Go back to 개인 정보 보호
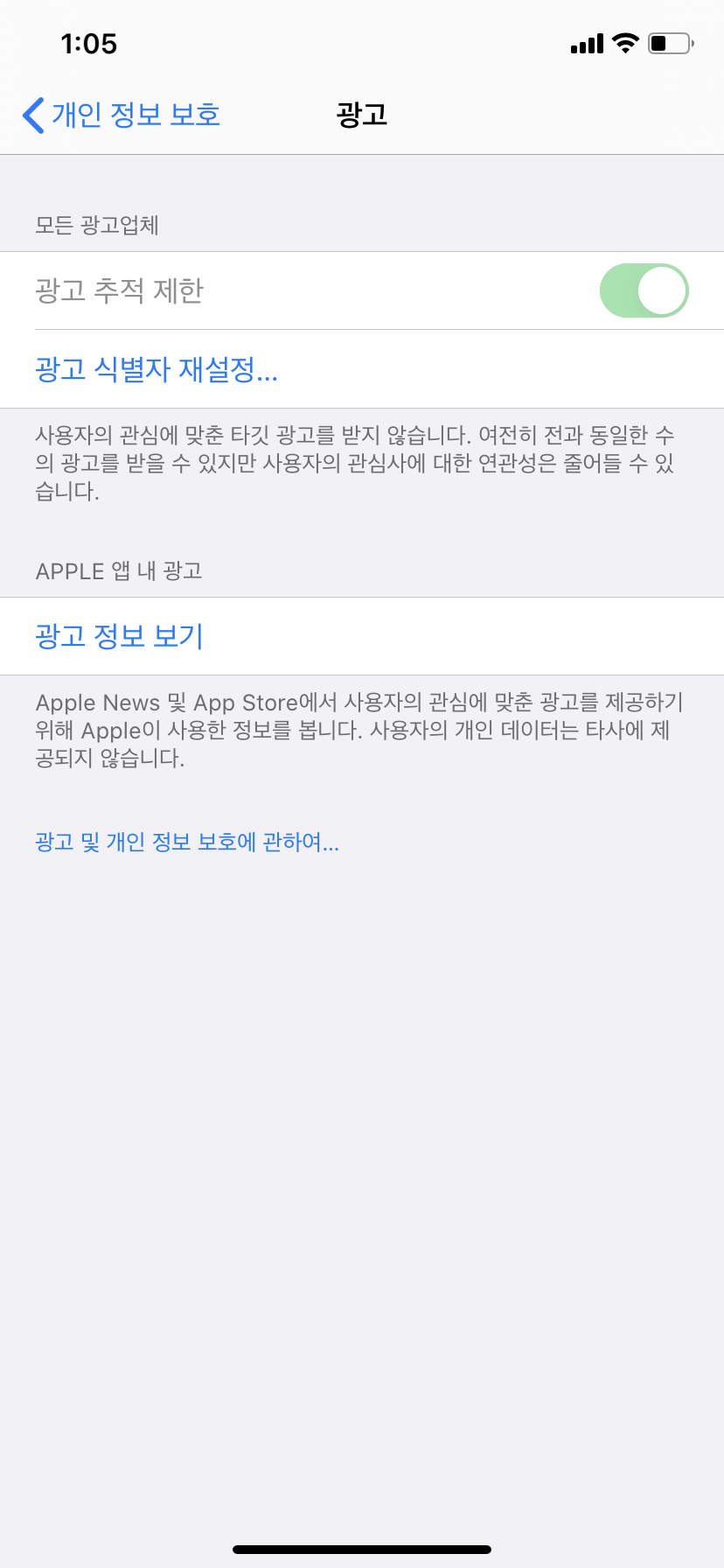The height and width of the screenshot is (1568, 724). pyautogui.click(x=121, y=115)
